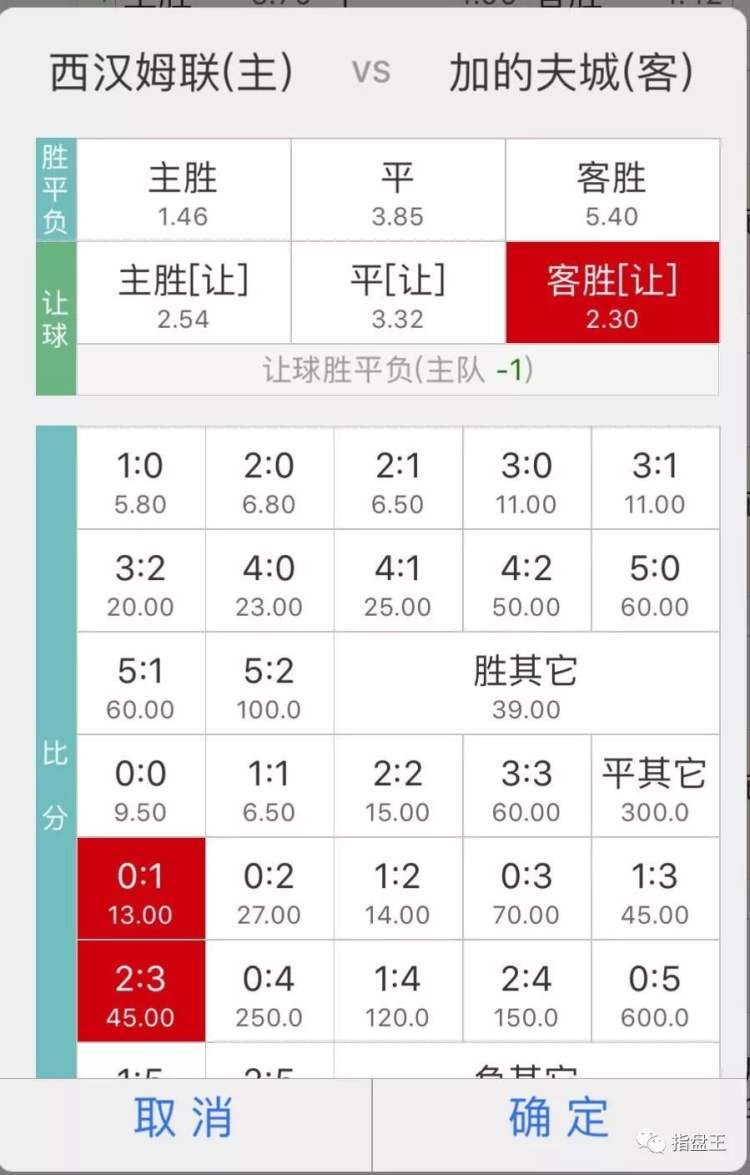Confirm selections with 确定
This screenshot has width=750, height=1175.
click(559, 1117)
